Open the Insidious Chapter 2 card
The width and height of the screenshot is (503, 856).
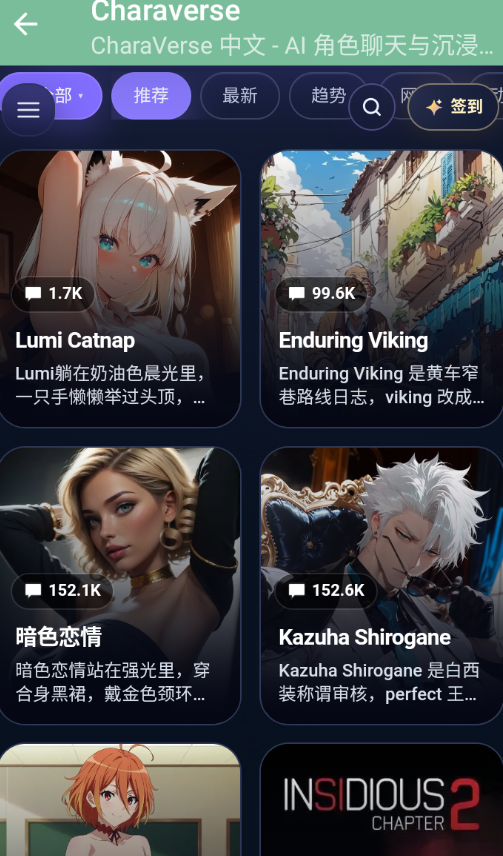tap(381, 800)
